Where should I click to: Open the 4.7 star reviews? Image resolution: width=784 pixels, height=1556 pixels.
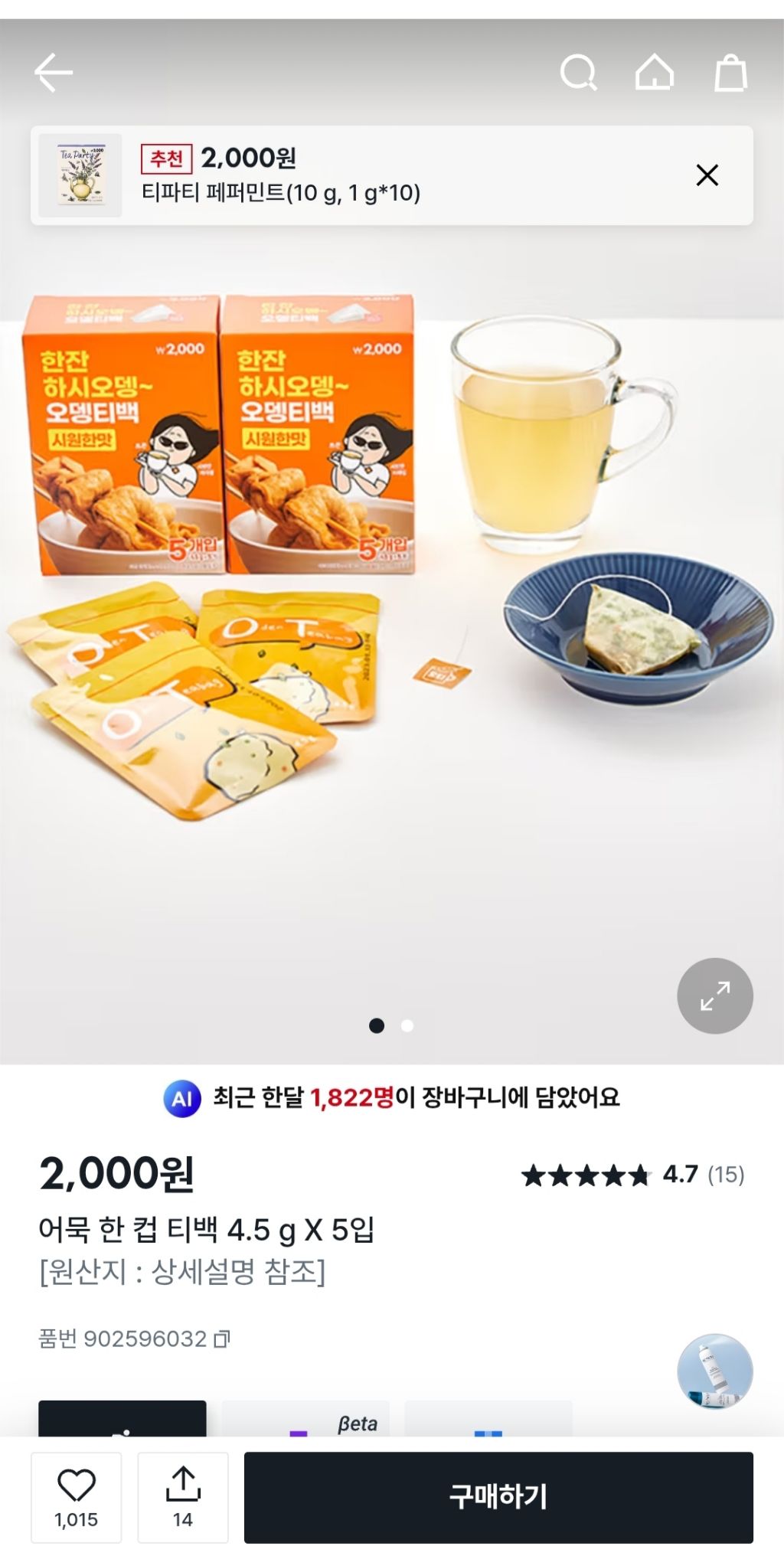pyautogui.click(x=632, y=1175)
